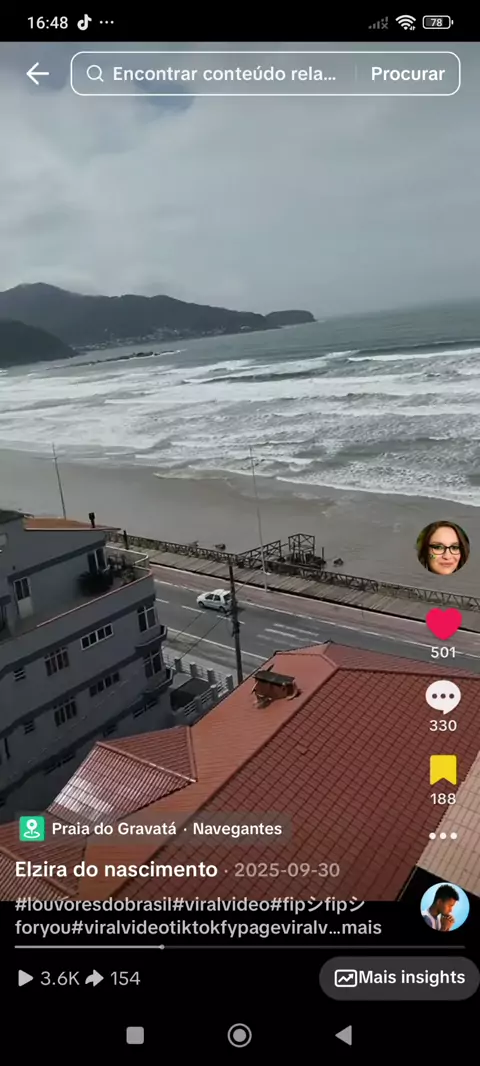
Task: Like the video with the heart icon
Action: pyautogui.click(x=443, y=623)
